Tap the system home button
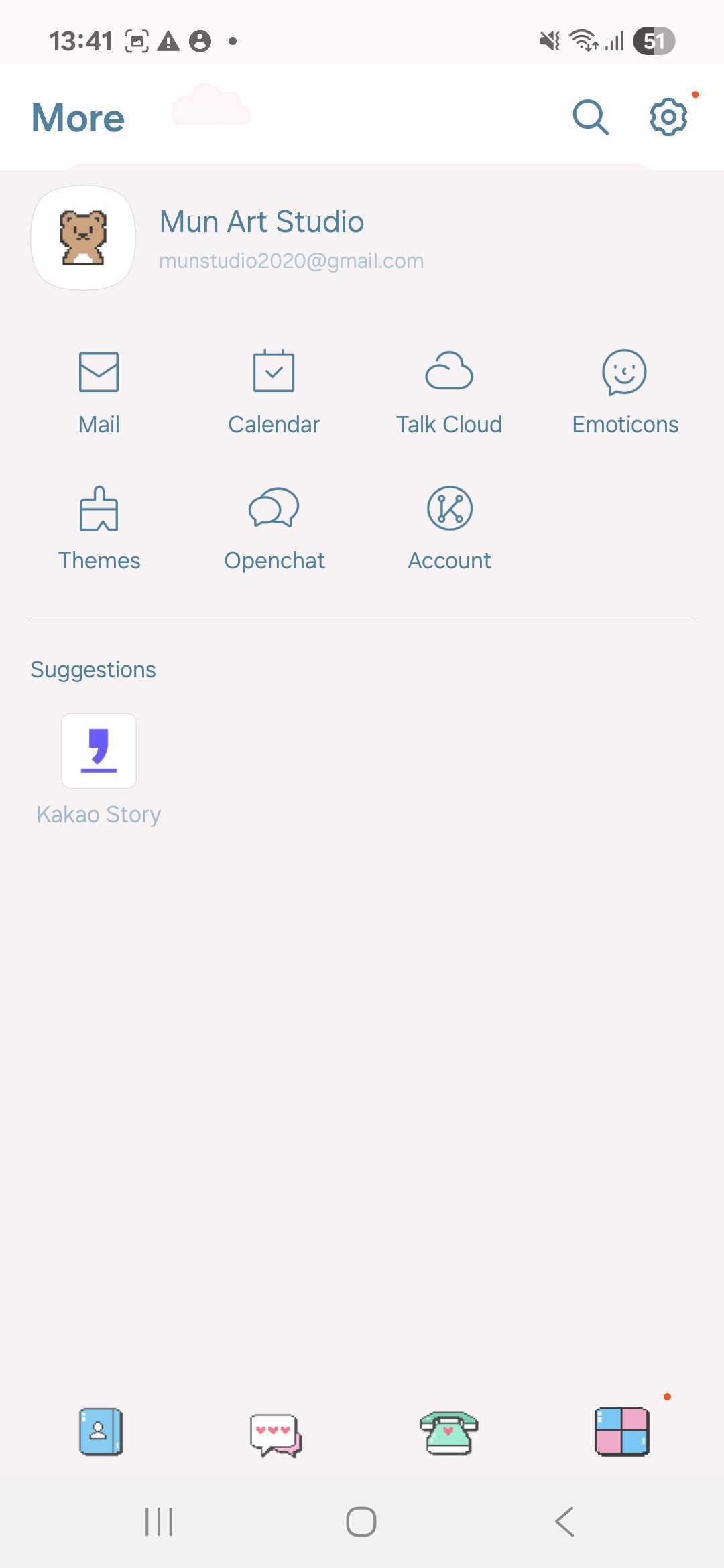This screenshot has height=1568, width=724. (361, 1521)
